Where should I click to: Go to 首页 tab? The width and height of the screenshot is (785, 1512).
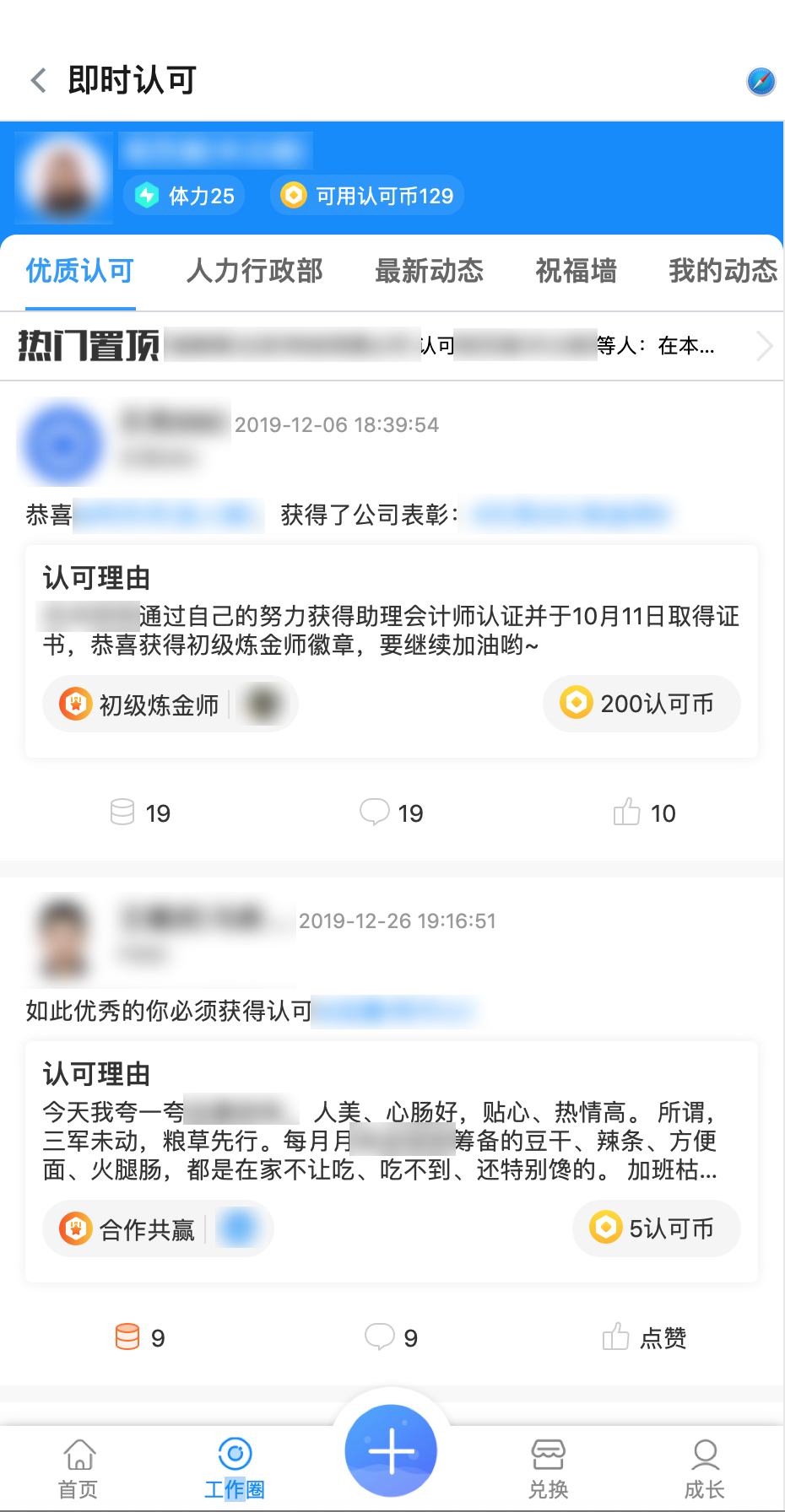pyautogui.click(x=78, y=1468)
